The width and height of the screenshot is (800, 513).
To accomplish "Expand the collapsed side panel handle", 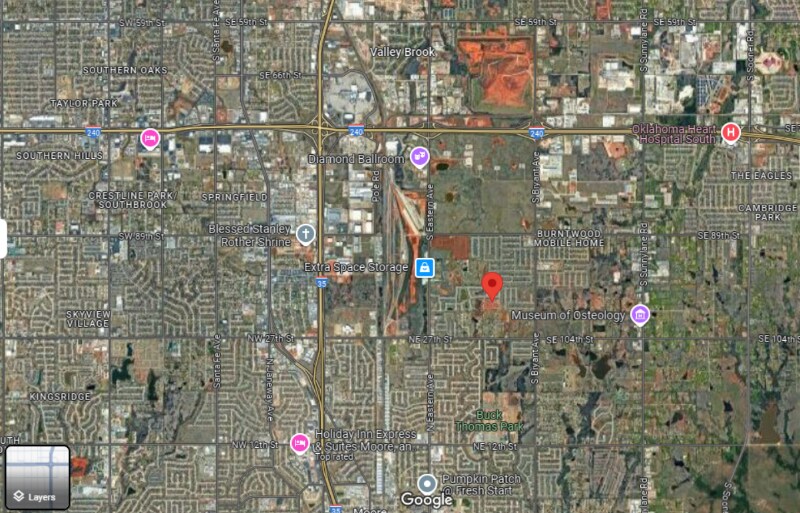I will [3, 239].
